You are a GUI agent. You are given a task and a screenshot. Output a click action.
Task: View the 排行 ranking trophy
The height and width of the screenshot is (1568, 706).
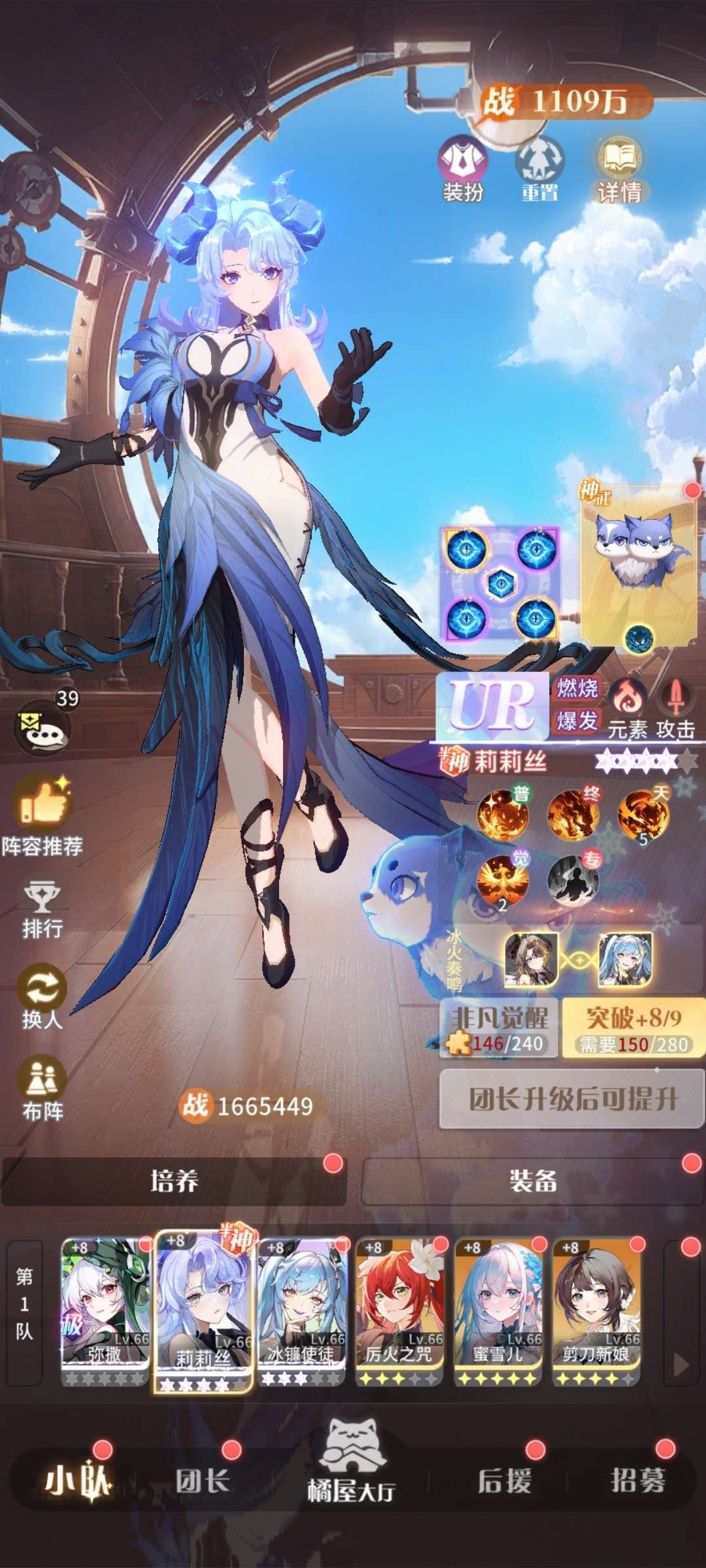[x=42, y=908]
